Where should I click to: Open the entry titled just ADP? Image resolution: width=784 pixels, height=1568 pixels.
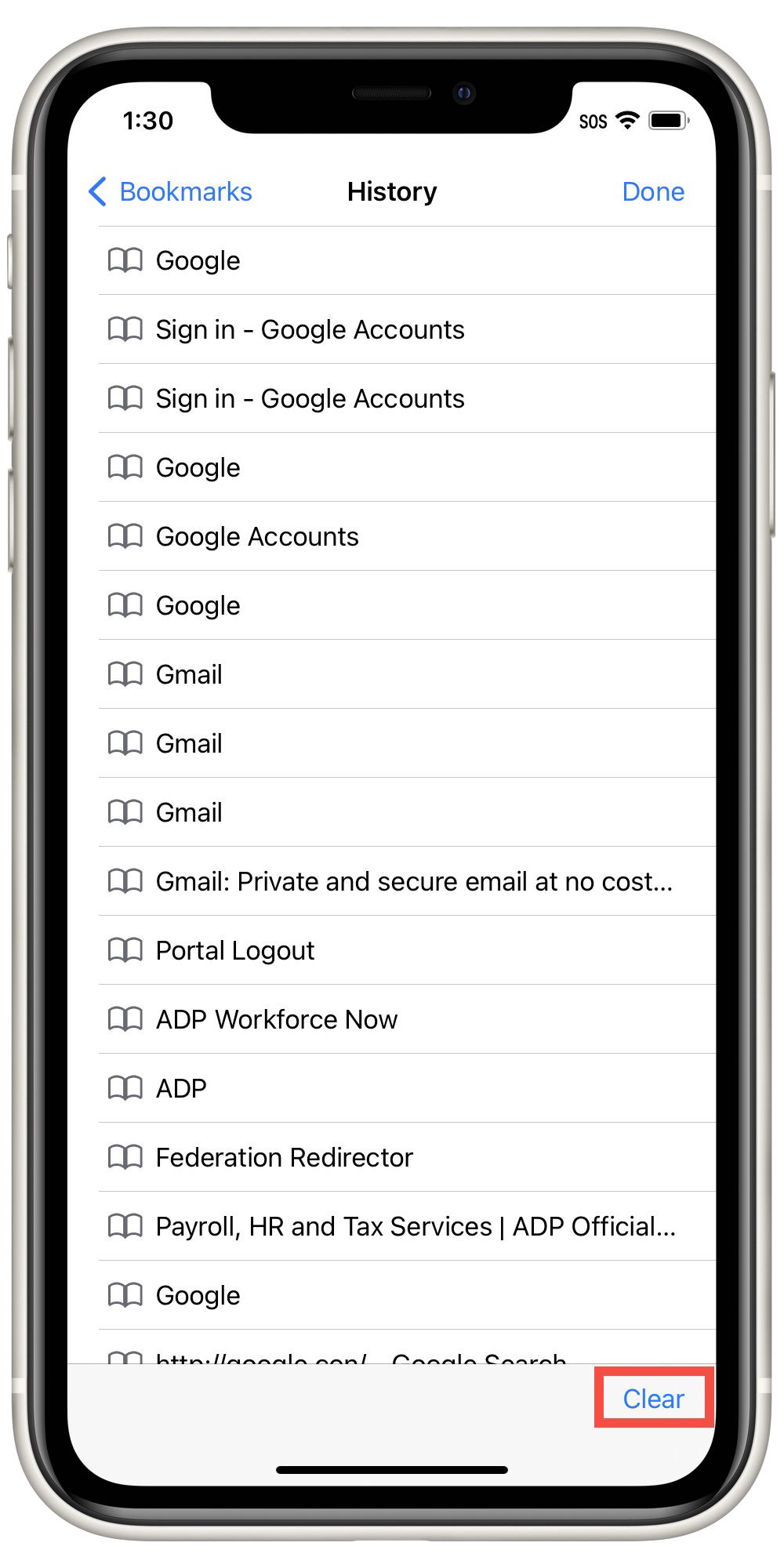click(407, 1088)
